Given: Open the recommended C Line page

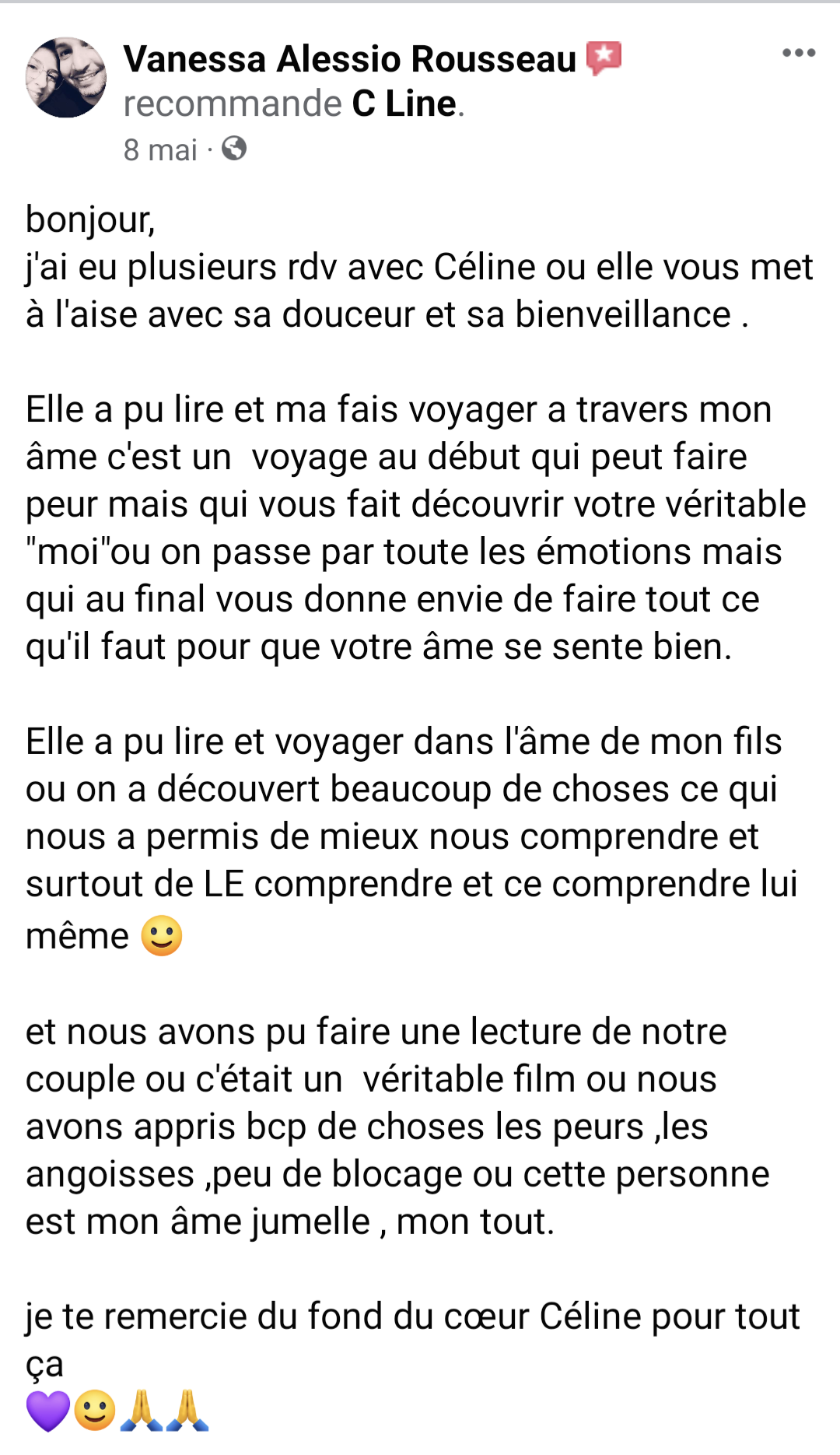Looking at the screenshot, I should [x=404, y=103].
